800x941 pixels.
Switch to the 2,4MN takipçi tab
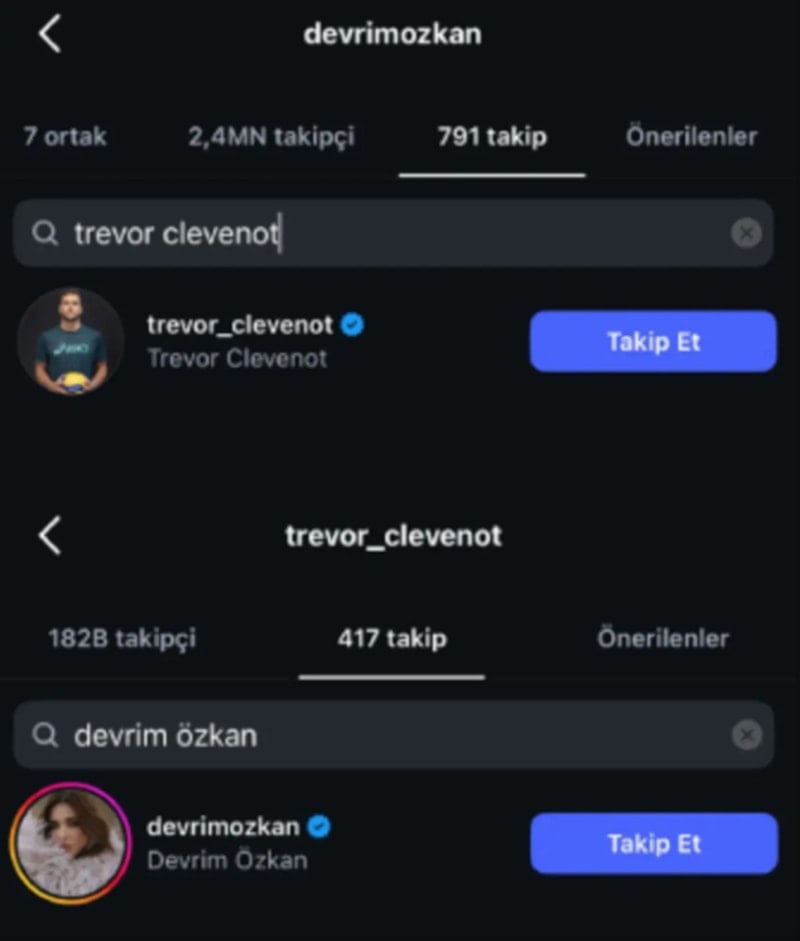tap(271, 137)
